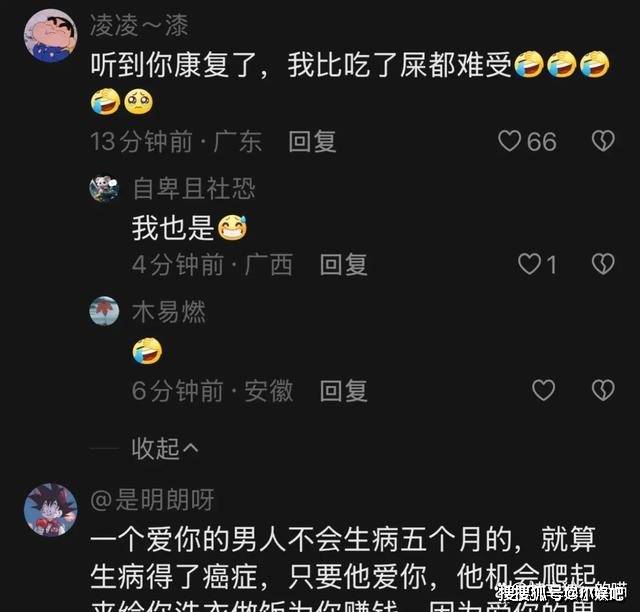This screenshot has height=612, width=640.
Task: Open 自卑且社恐's profile avatar
Action: pos(104,188)
